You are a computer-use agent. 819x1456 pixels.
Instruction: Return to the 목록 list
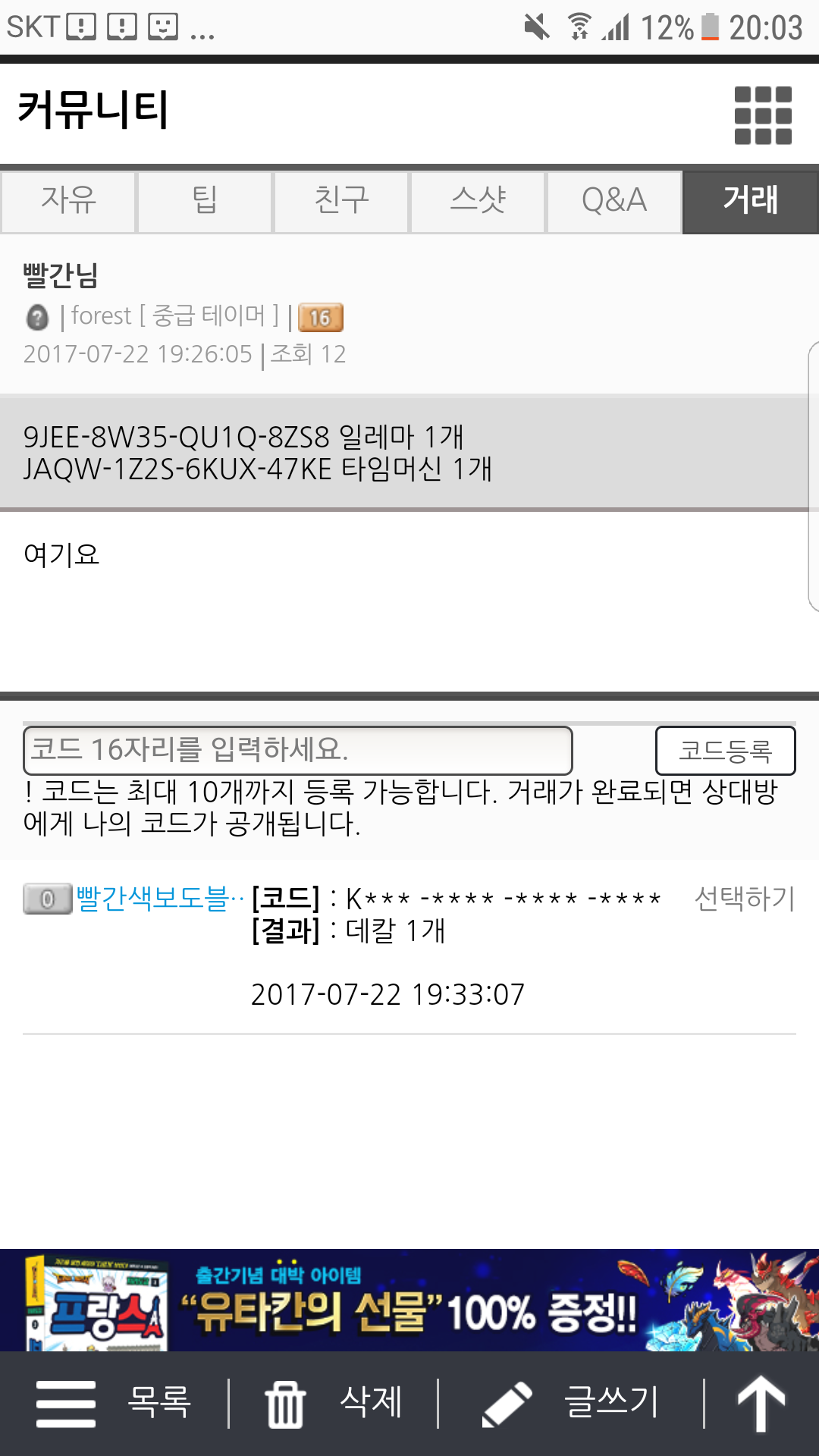click(114, 1403)
